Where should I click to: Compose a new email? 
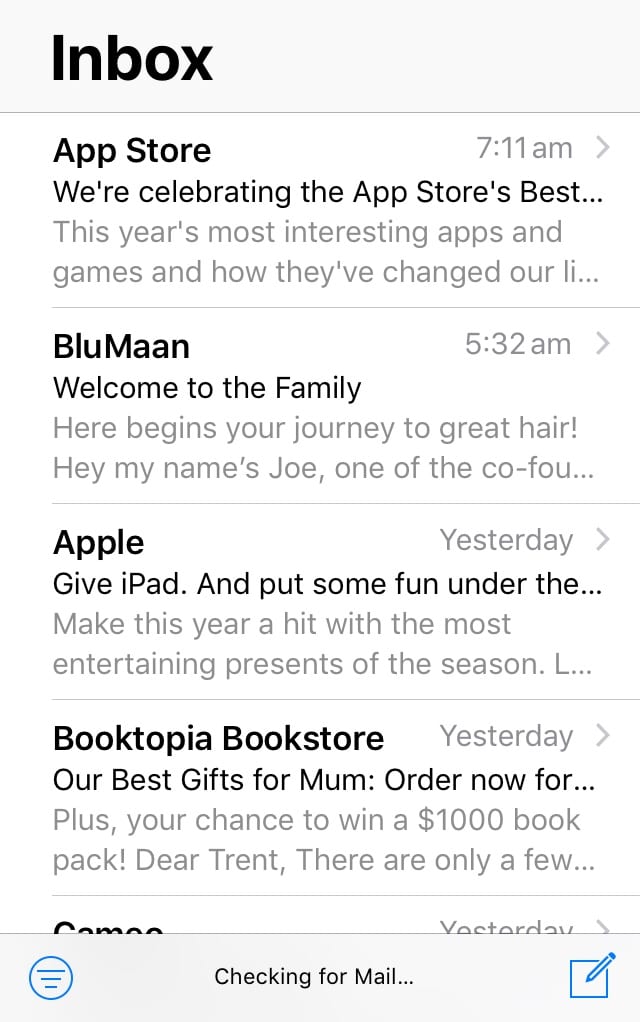click(x=591, y=975)
